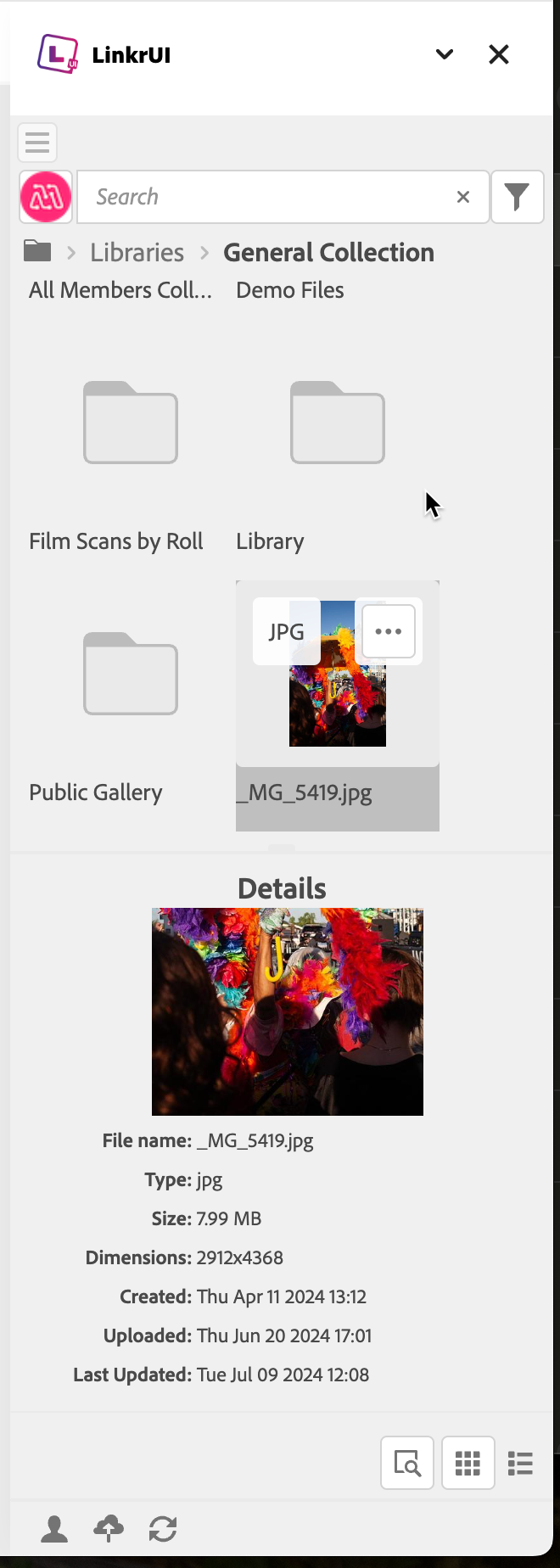Open the three-dot menu on _MG_5419.jpg
The height and width of the screenshot is (1568, 560).
click(x=389, y=631)
